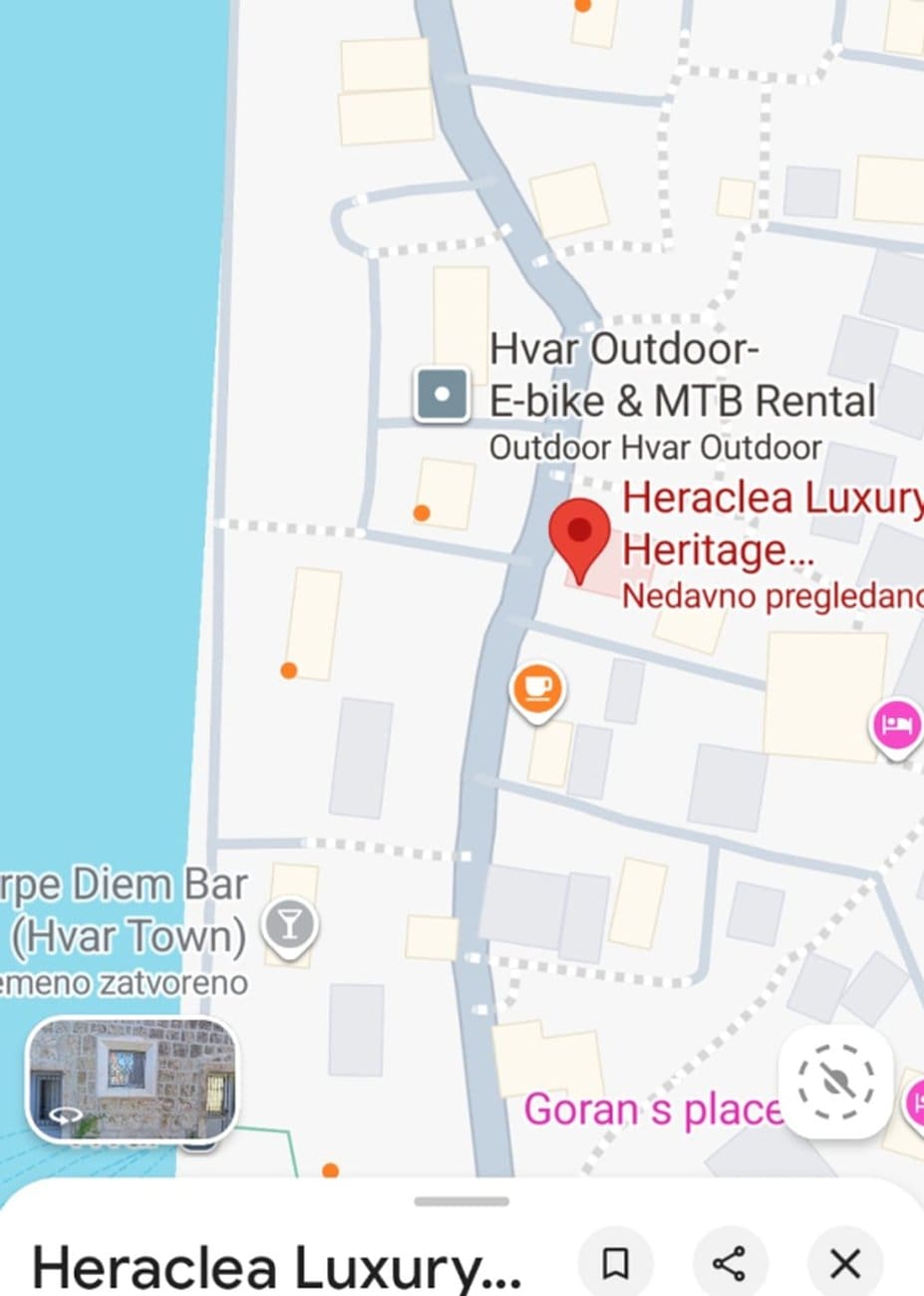
Task: Open the Carpe Diem Bar cocktail marker
Action: tap(289, 927)
